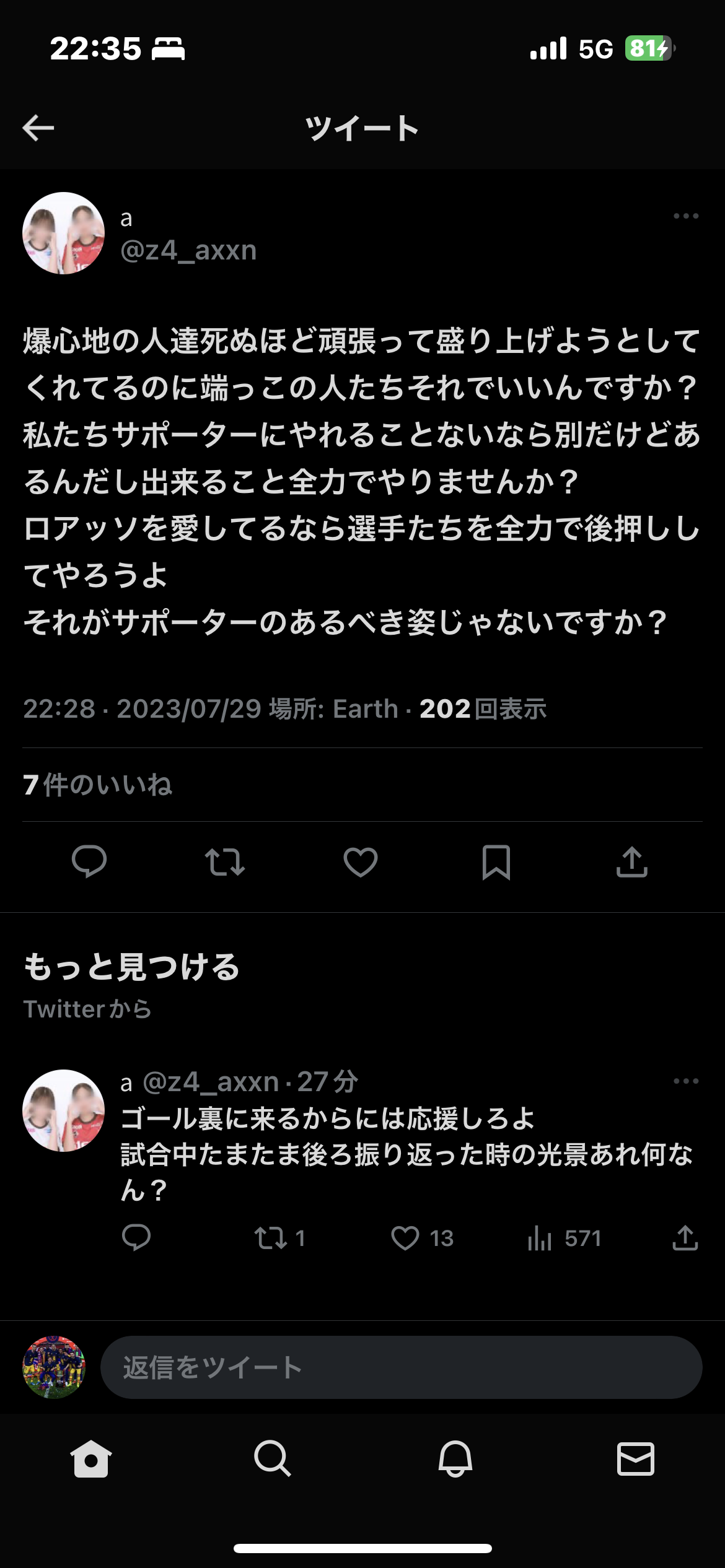Viewport: 725px width, 1568px height.
Task: Open the main tweet's three-dot overflow menu
Action: pos(685,216)
